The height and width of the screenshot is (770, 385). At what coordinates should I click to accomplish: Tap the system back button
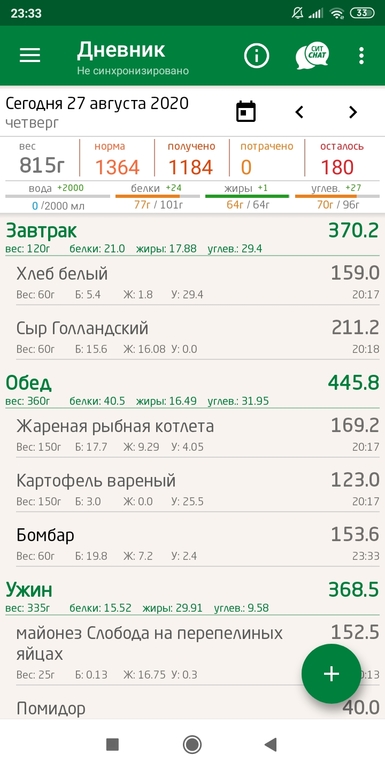tap(271, 744)
